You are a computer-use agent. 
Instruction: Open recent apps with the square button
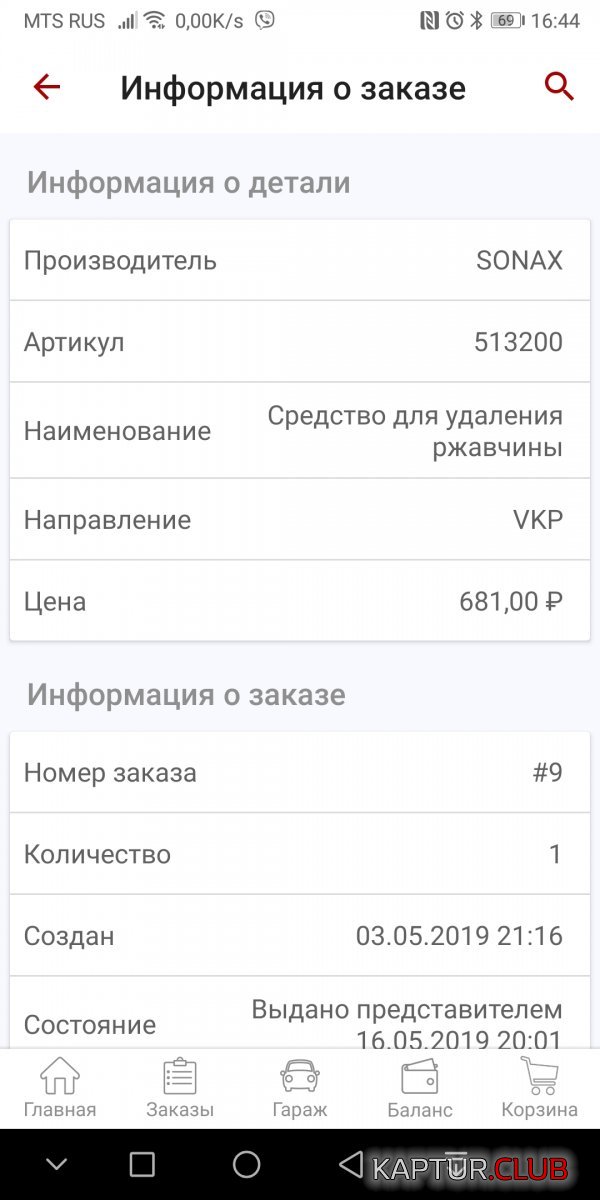click(143, 1164)
